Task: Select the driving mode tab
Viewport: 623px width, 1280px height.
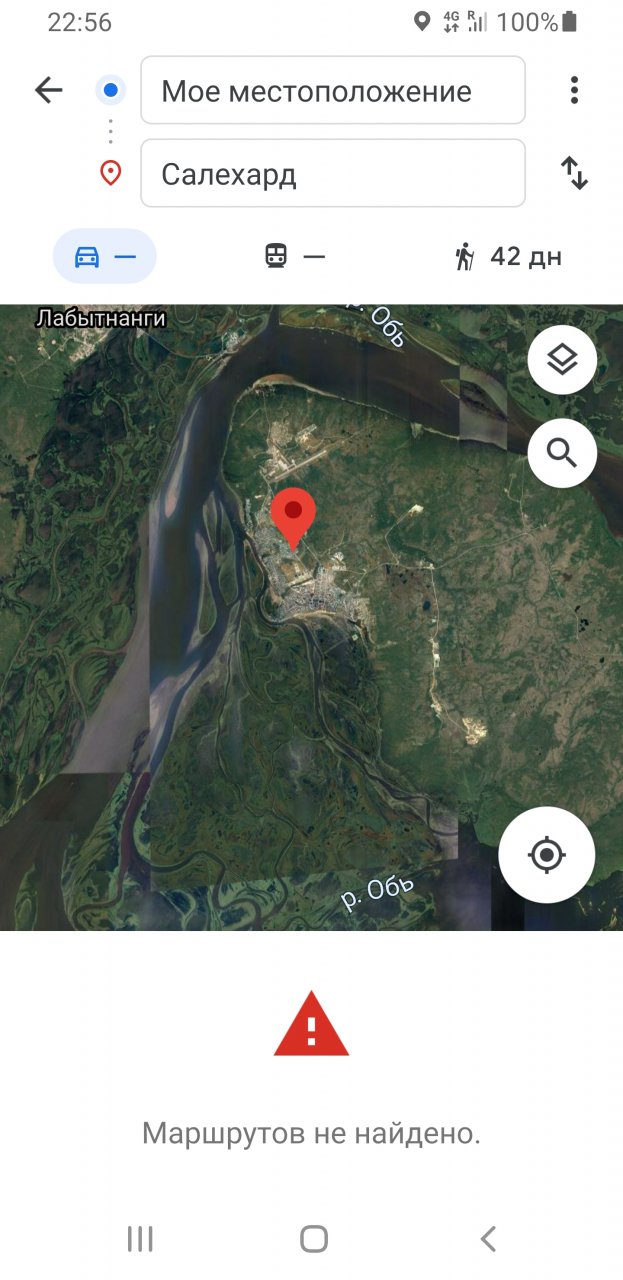Action: (x=104, y=257)
